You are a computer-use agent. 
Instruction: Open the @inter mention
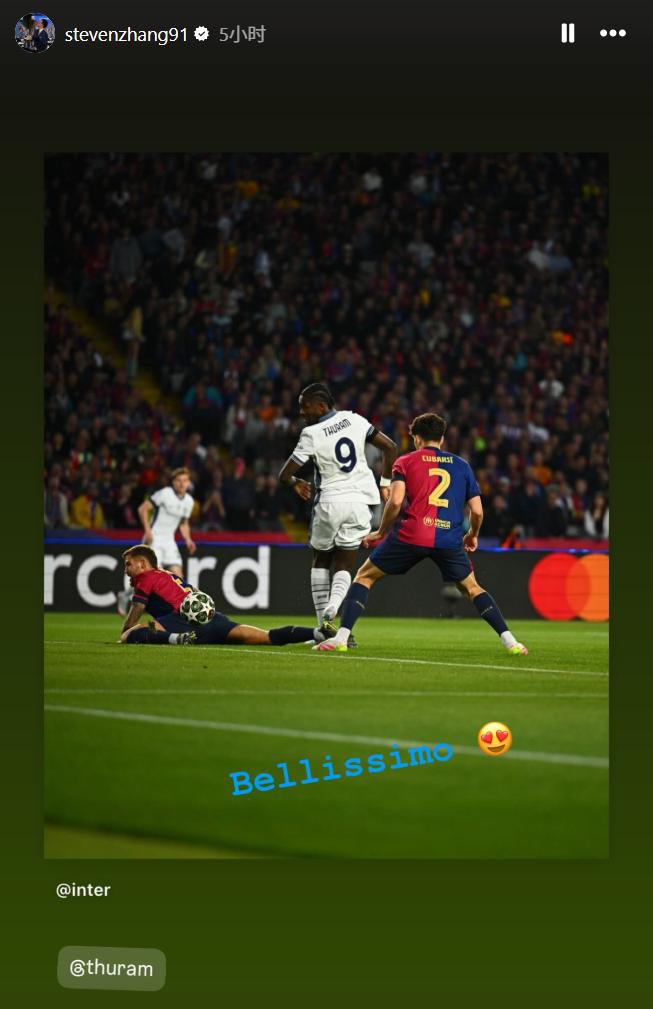pos(83,890)
